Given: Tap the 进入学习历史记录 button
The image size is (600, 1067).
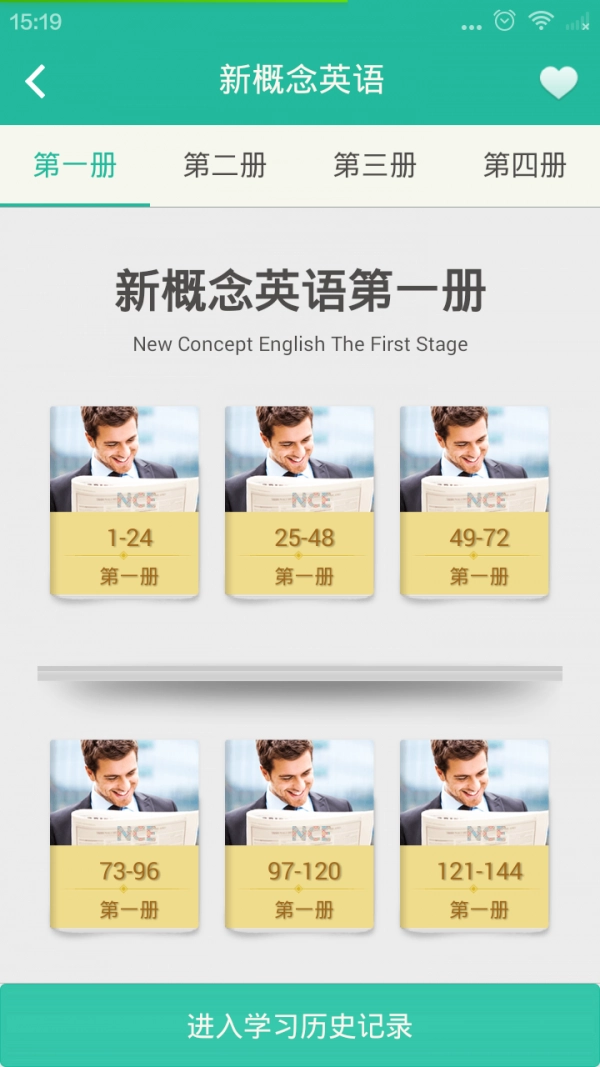Looking at the screenshot, I should coord(300,1025).
